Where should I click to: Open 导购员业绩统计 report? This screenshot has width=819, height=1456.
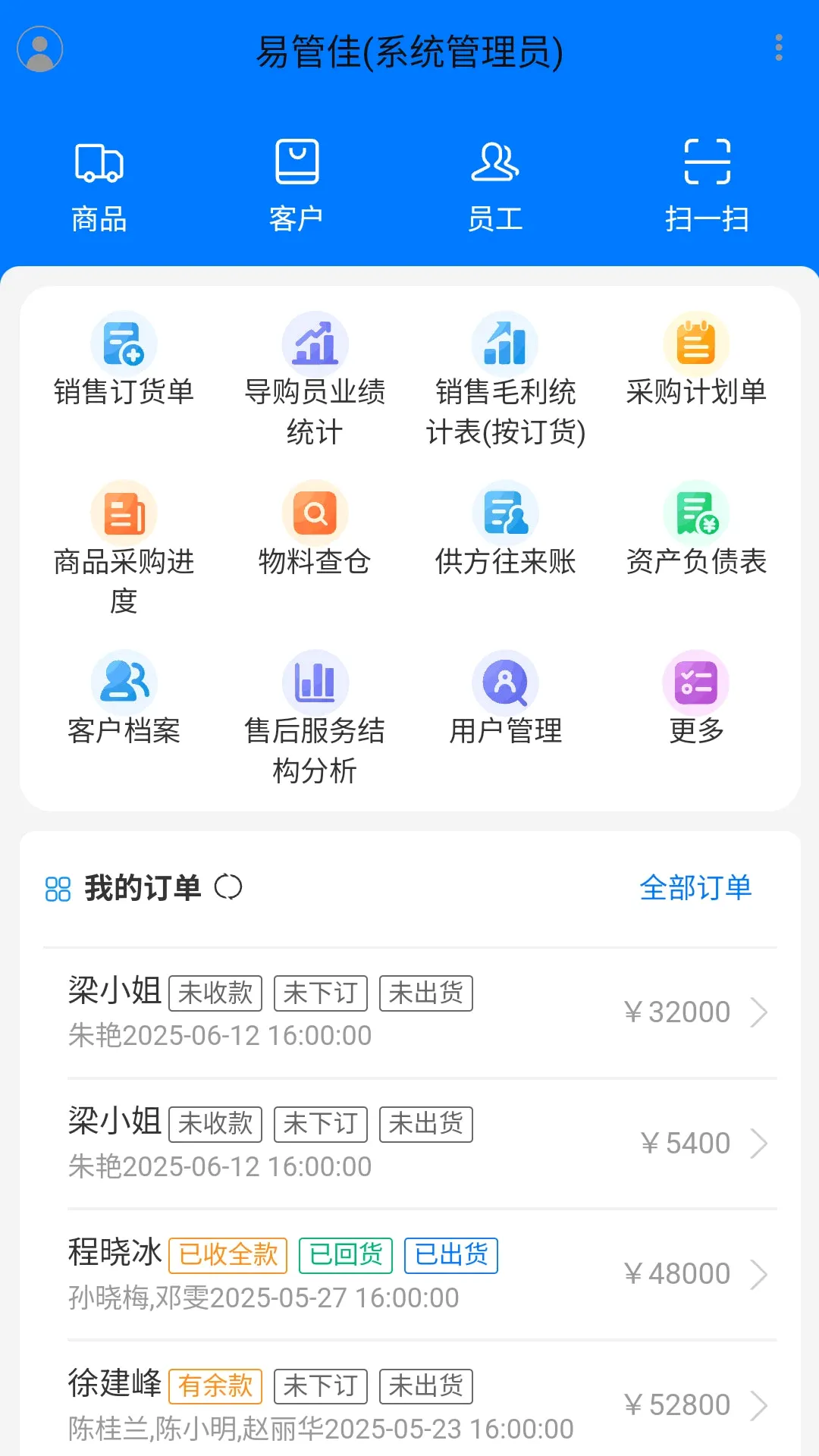point(315,380)
